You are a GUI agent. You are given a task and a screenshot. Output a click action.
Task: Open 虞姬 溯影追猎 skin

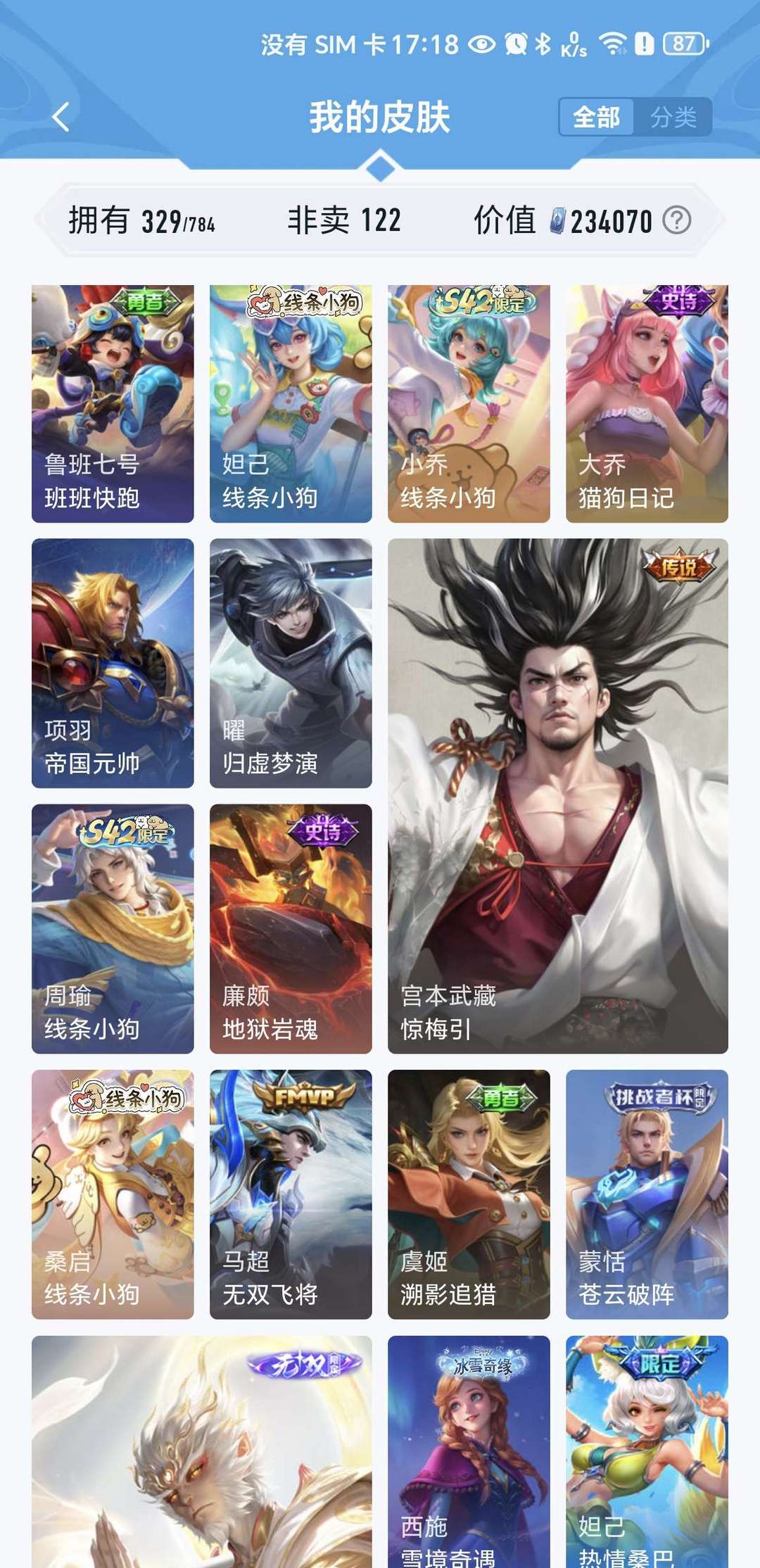(x=469, y=1194)
